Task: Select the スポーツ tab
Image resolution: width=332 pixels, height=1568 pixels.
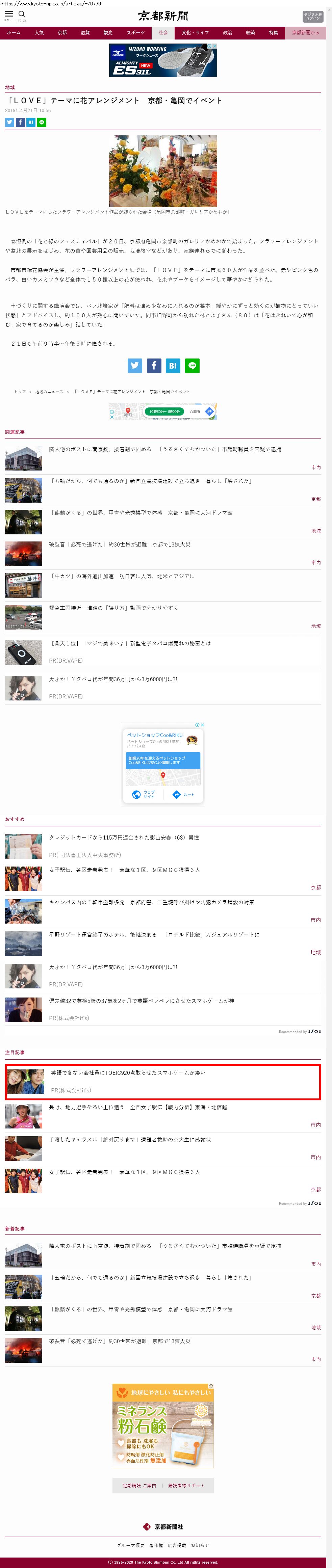Action: 135,33
